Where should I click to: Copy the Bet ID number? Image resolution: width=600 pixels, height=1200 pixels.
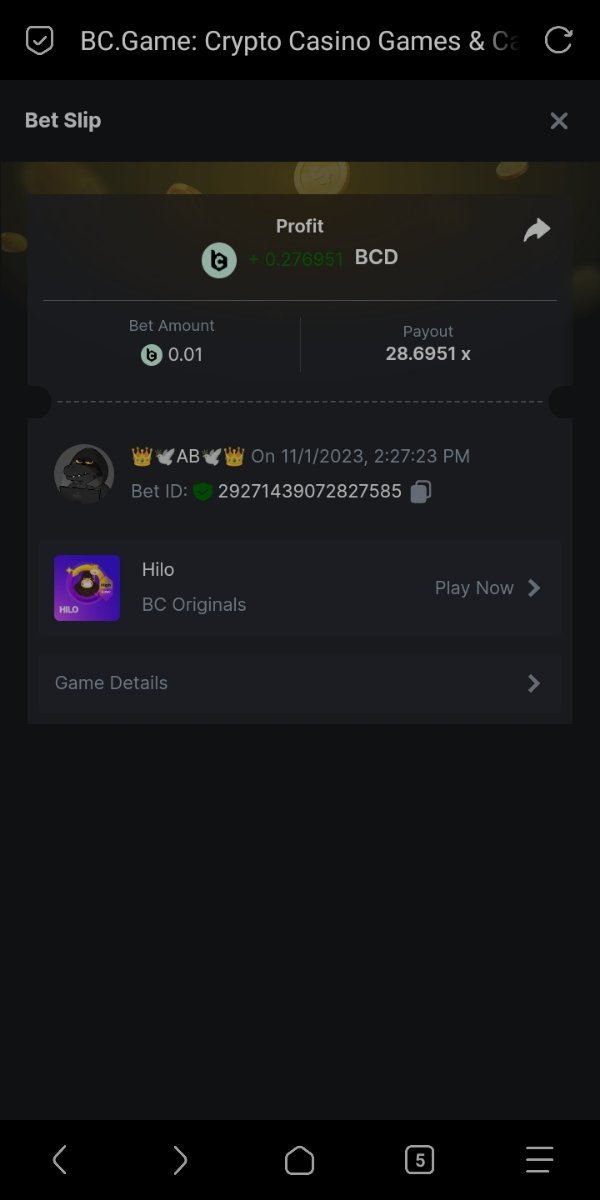coord(421,492)
